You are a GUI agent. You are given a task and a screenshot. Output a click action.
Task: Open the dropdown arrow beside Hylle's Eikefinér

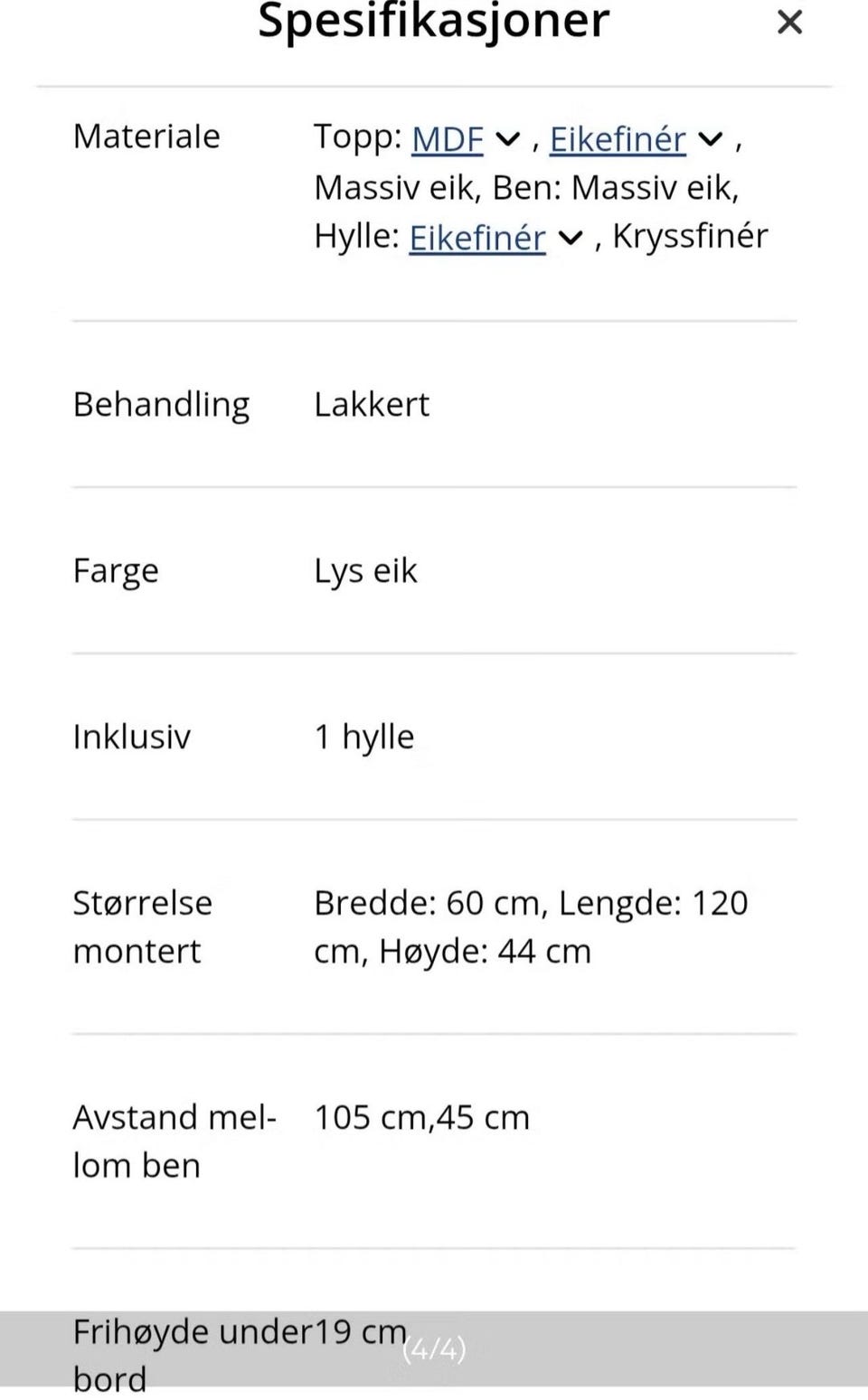tap(570, 238)
